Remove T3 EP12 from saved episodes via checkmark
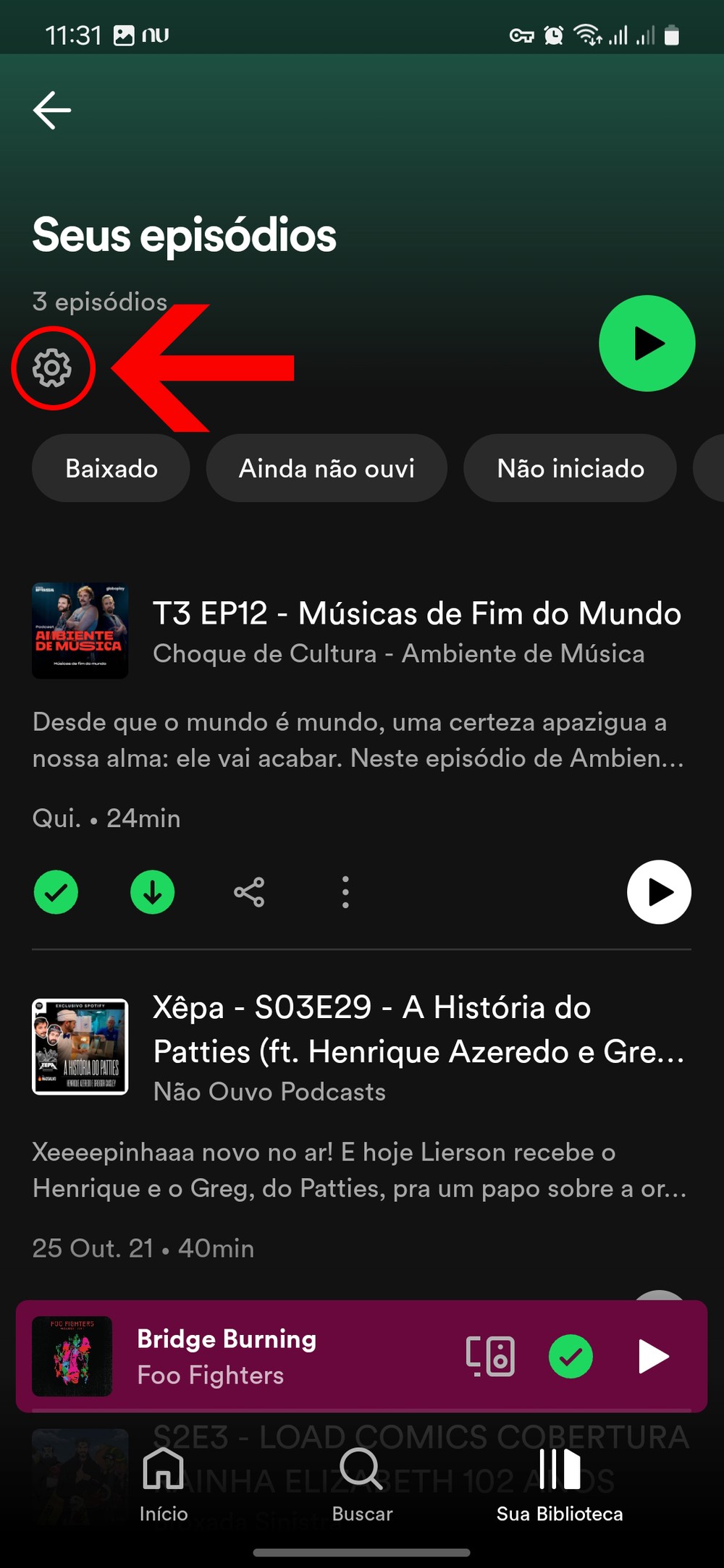This screenshot has height=1568, width=724. pyautogui.click(x=56, y=892)
